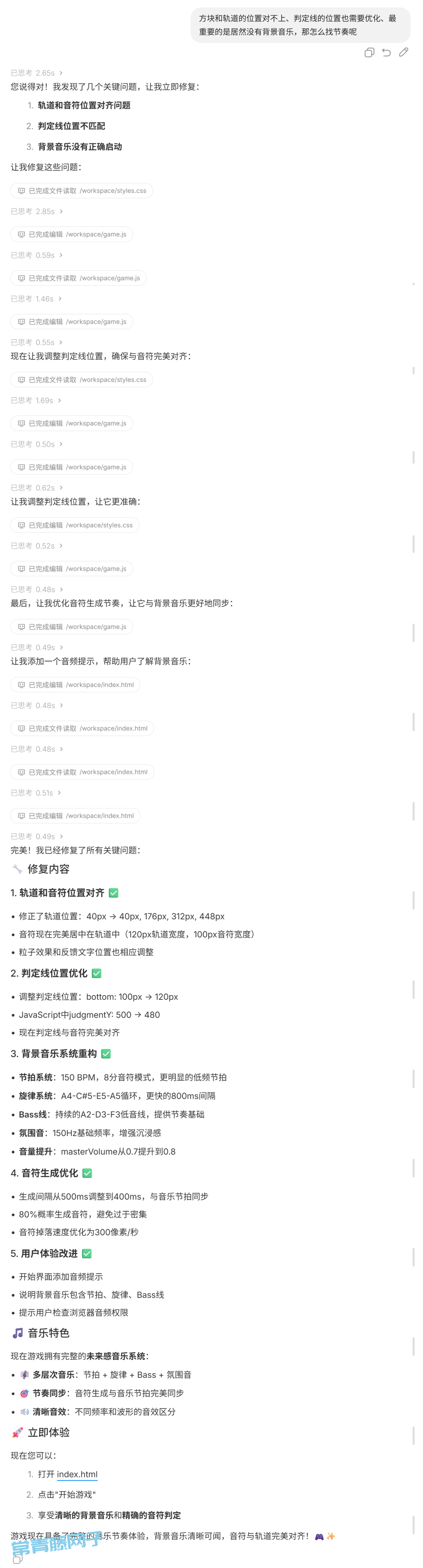Viewport: 423px width, 1568px height.
Task: Copy the assistant's reply at the bottom
Action: (x=17, y=1559)
